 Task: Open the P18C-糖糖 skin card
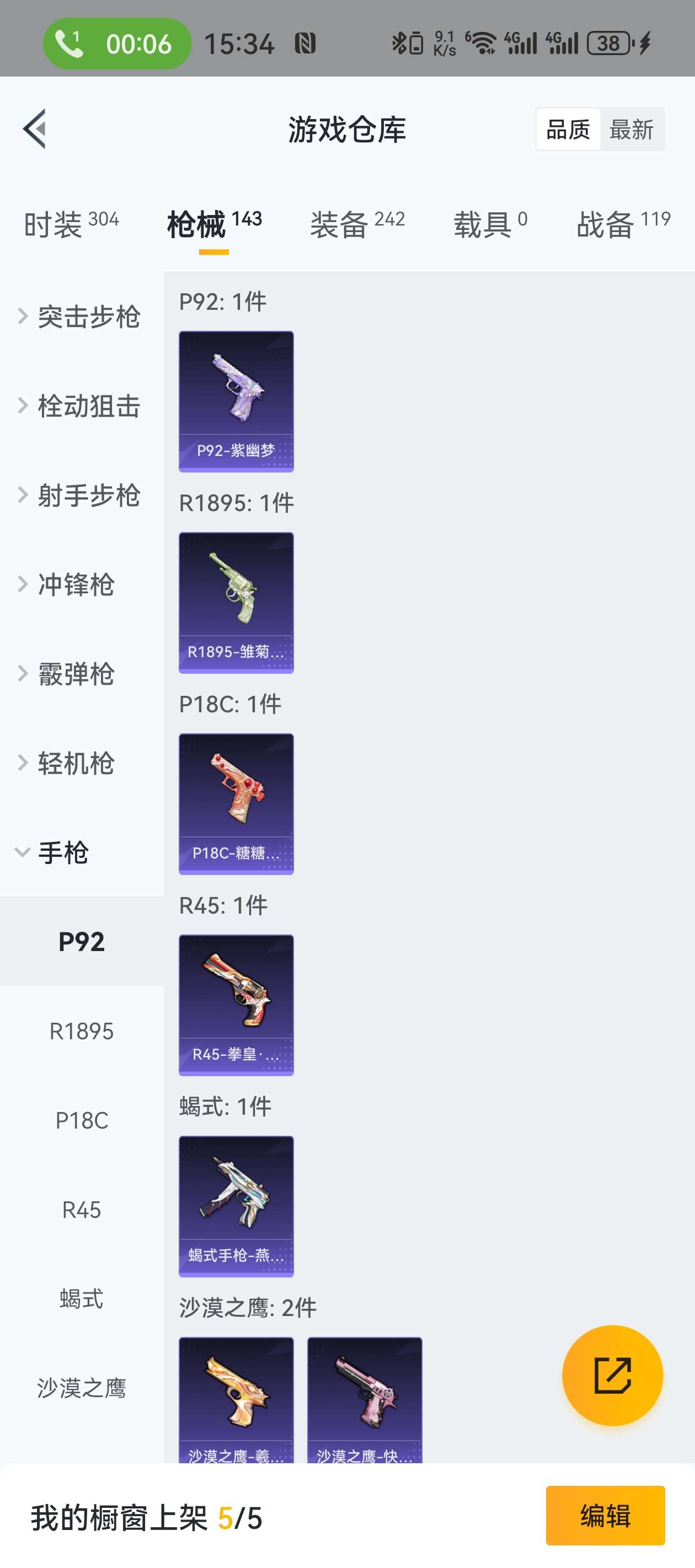tap(236, 804)
